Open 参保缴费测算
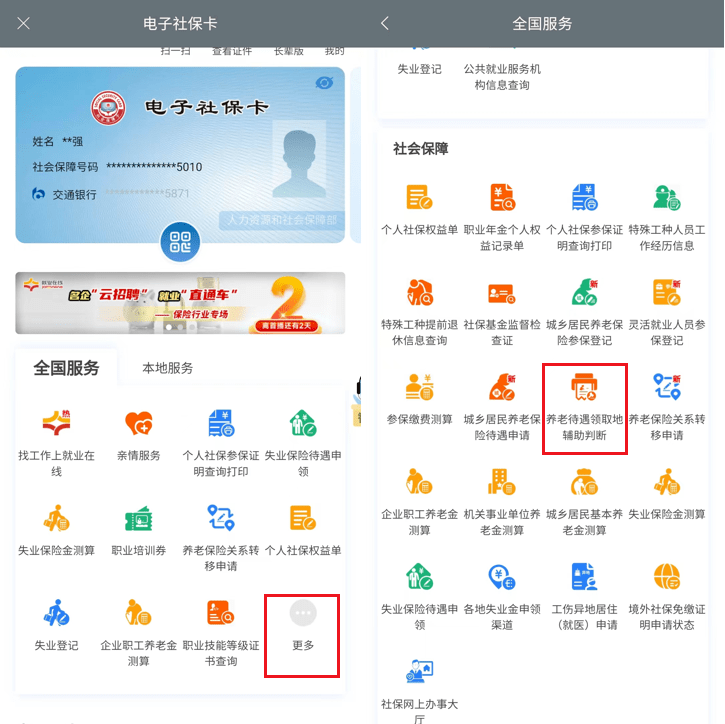Viewport: 725px width, 724px height. (419, 398)
